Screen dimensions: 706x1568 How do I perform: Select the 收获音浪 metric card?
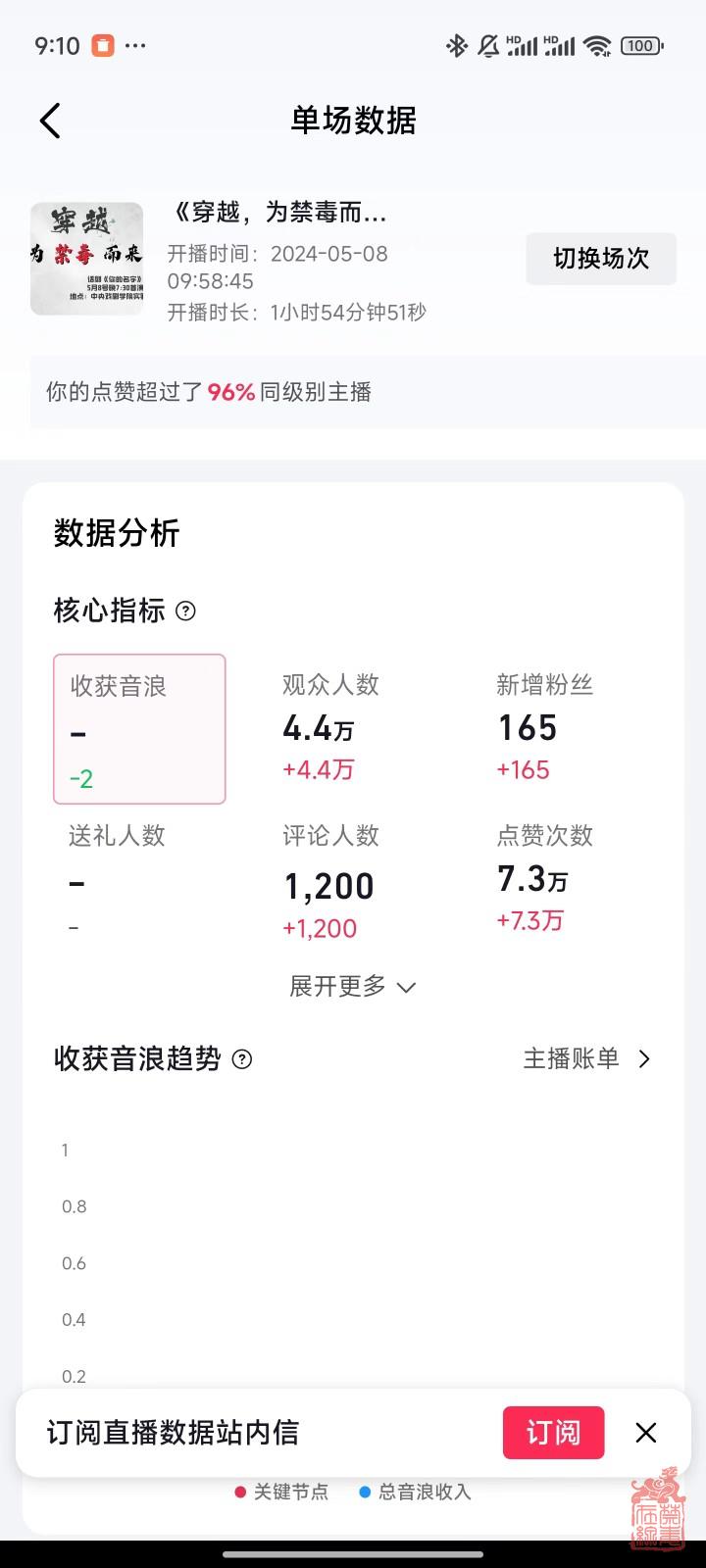point(139,729)
